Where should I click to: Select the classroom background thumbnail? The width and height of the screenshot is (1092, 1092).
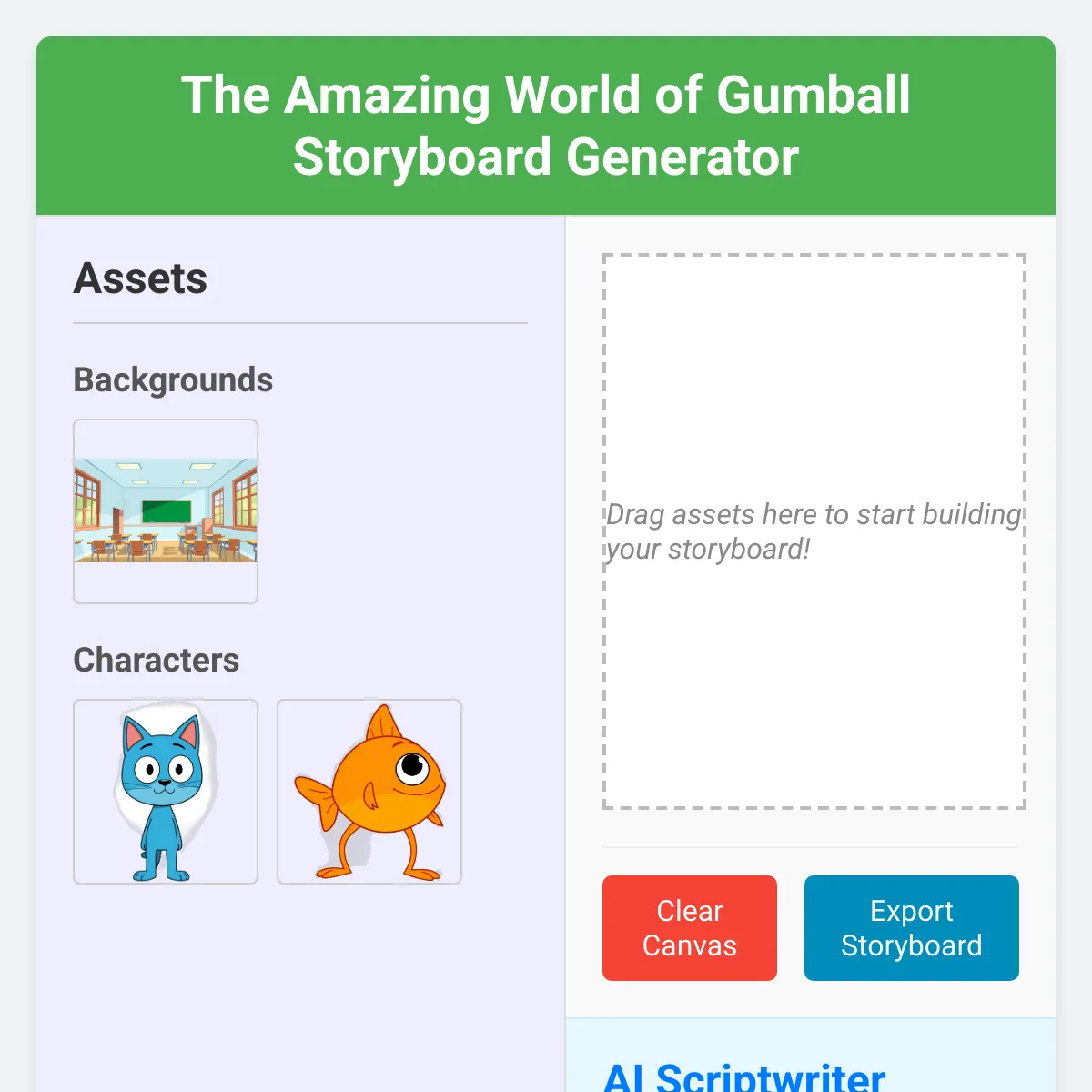(x=166, y=511)
